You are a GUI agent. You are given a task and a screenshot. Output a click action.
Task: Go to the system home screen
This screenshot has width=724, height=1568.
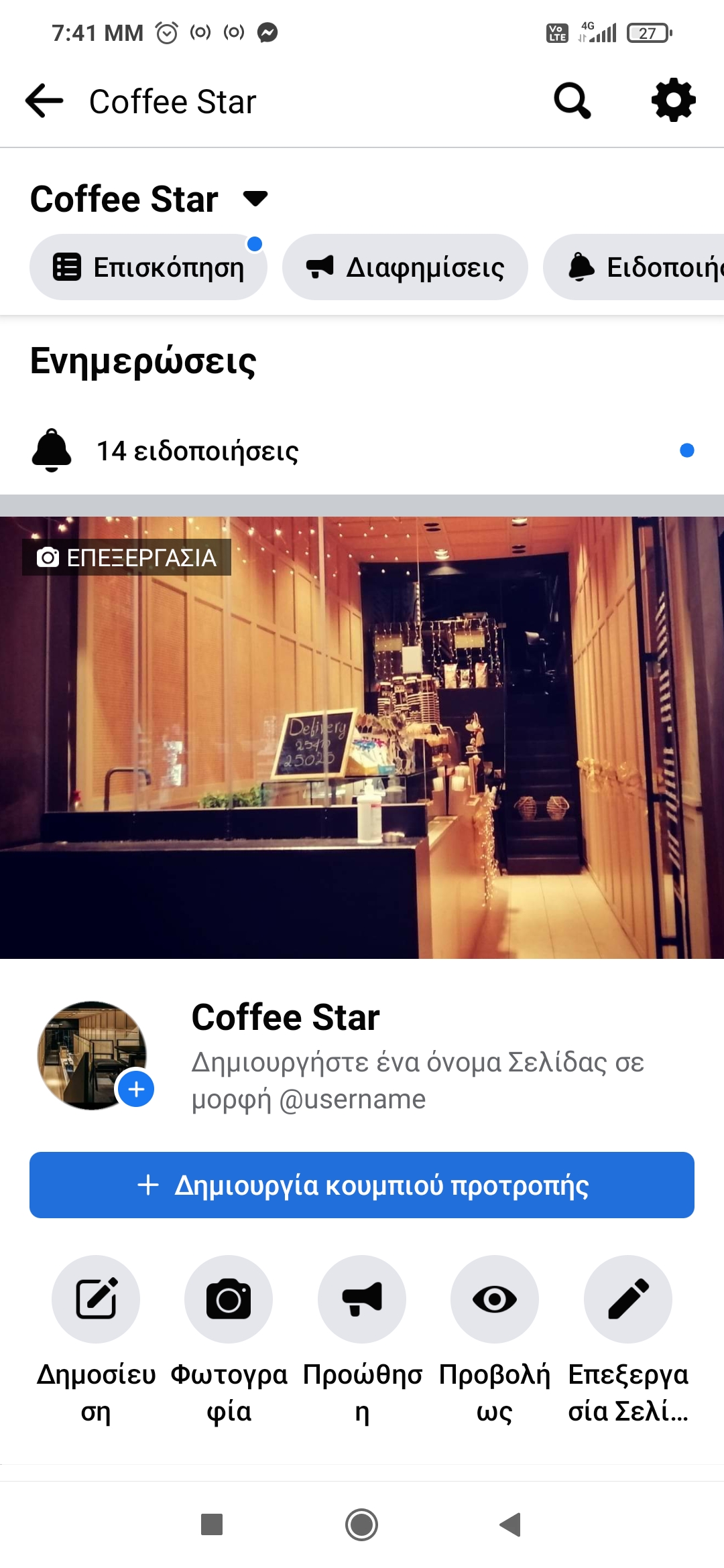(362, 1524)
